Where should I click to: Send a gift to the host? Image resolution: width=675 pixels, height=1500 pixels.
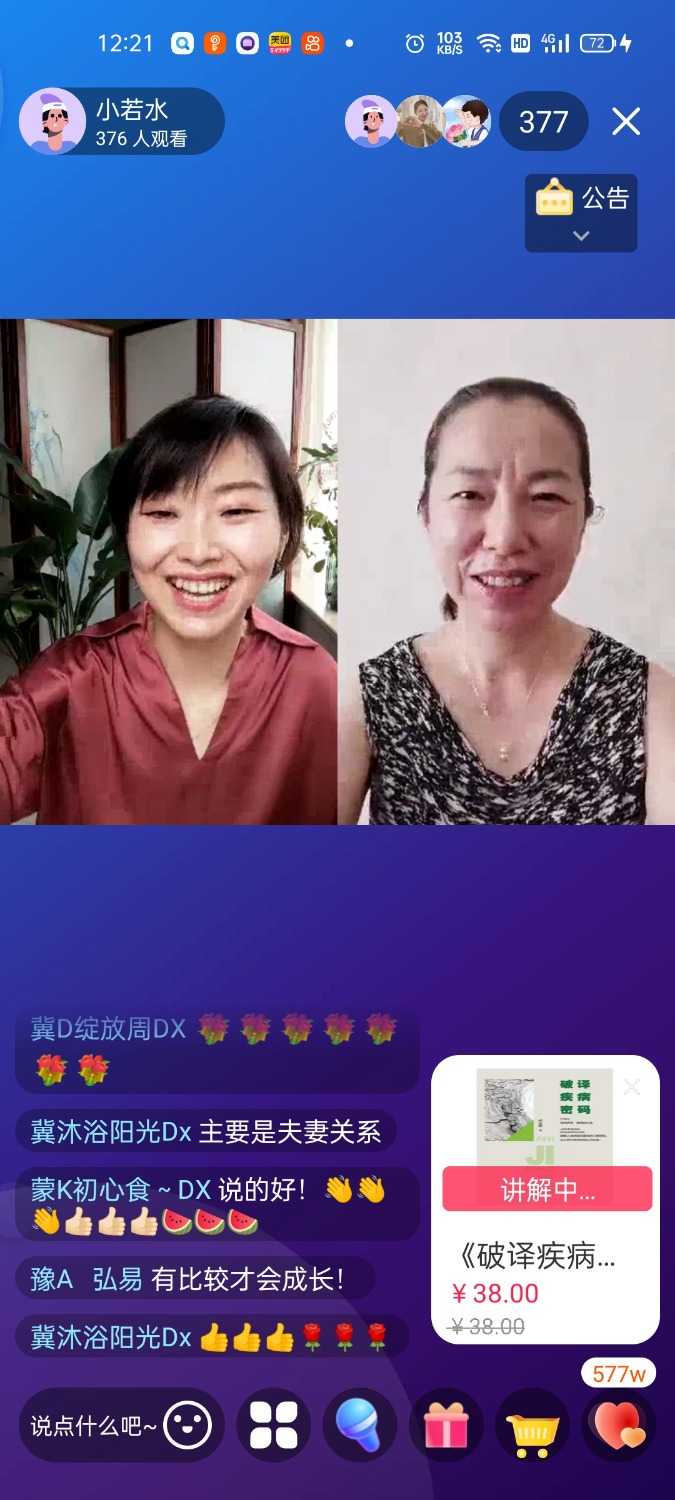(x=446, y=1425)
